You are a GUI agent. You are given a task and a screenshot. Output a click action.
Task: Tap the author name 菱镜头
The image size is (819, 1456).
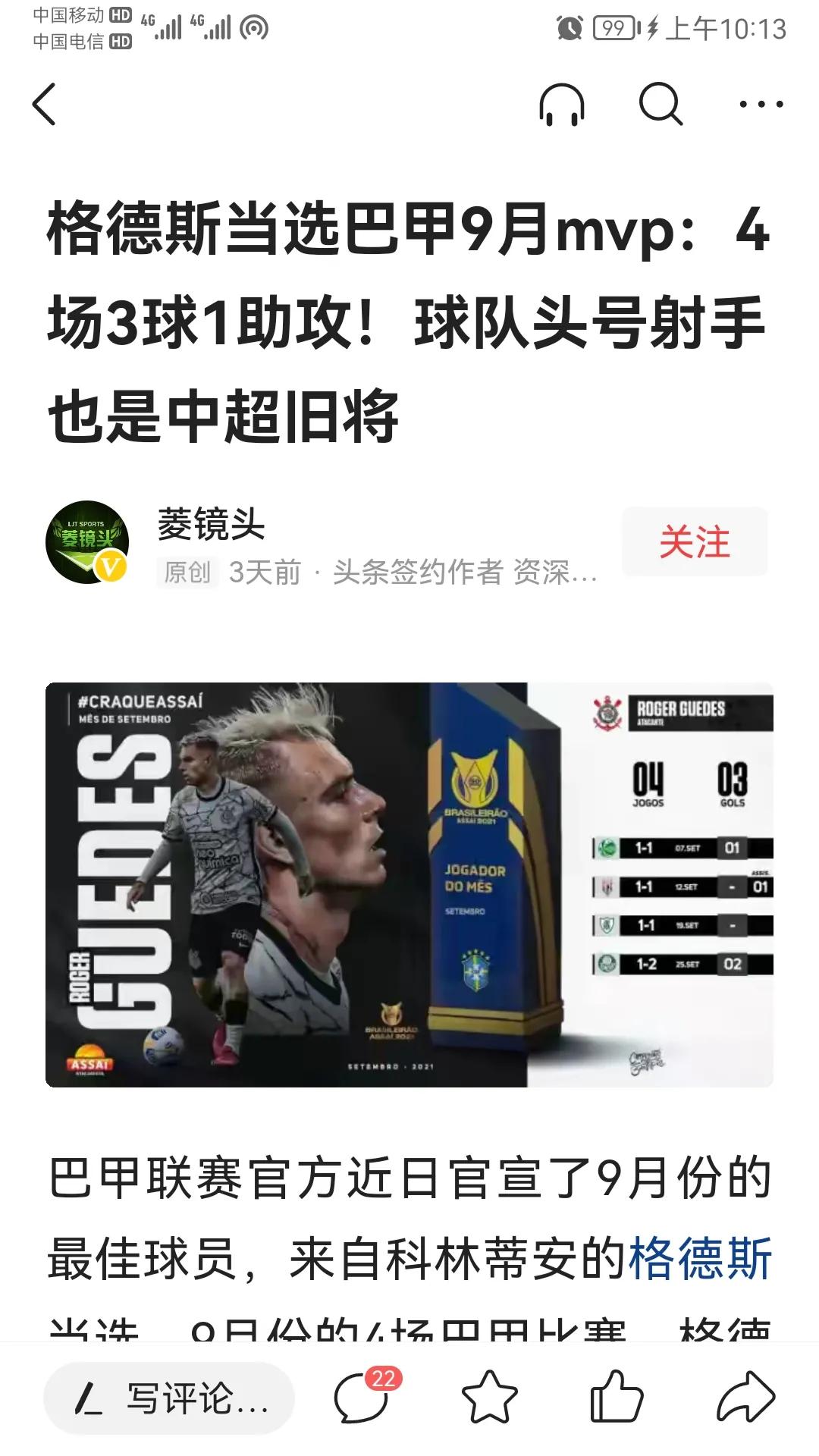tap(211, 523)
